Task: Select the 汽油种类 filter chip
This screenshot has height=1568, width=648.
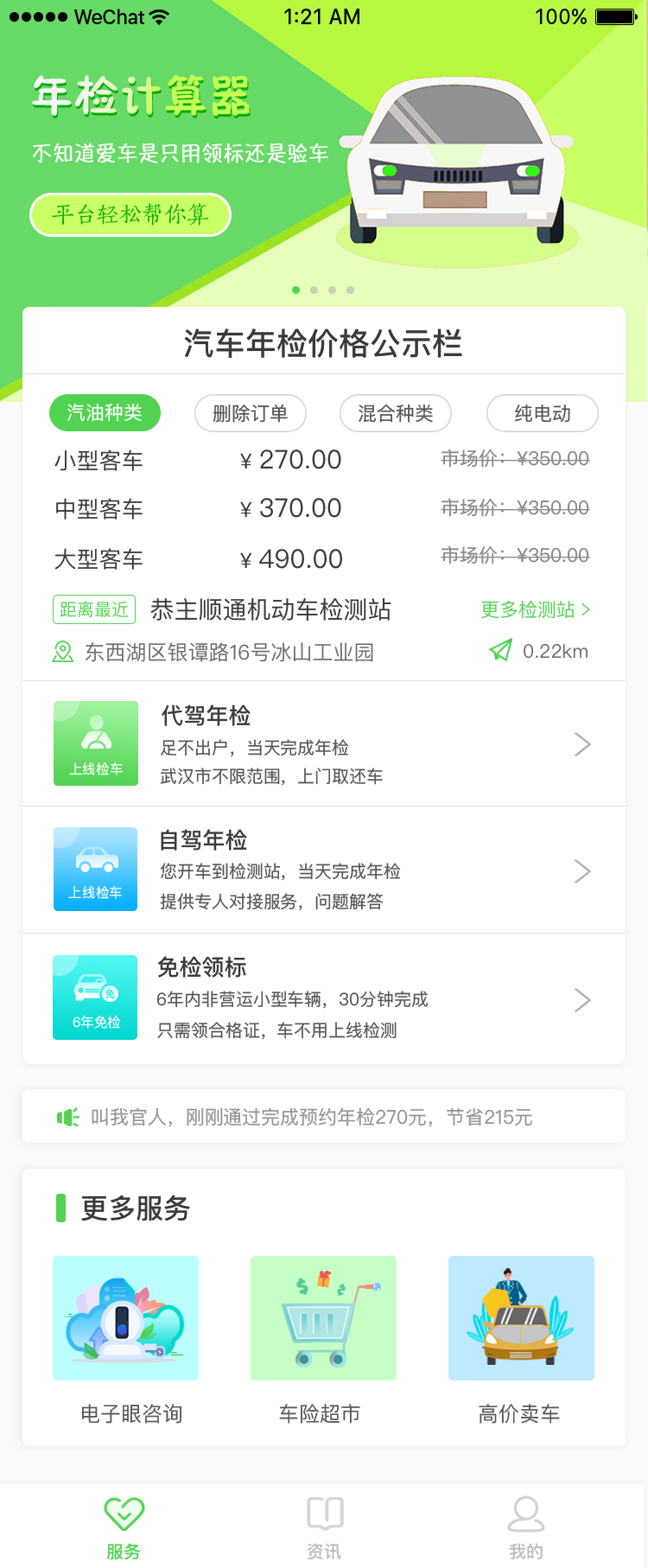Action: 105,413
